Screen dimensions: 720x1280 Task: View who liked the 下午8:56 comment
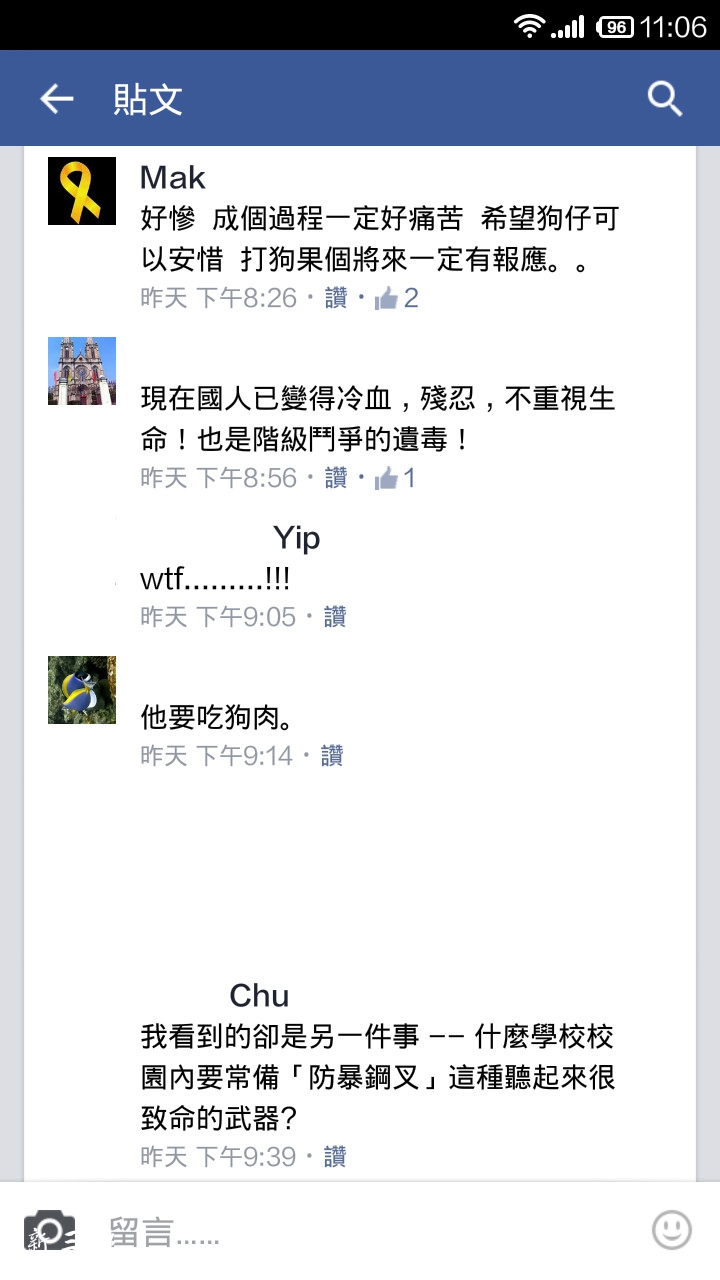pyautogui.click(x=395, y=478)
